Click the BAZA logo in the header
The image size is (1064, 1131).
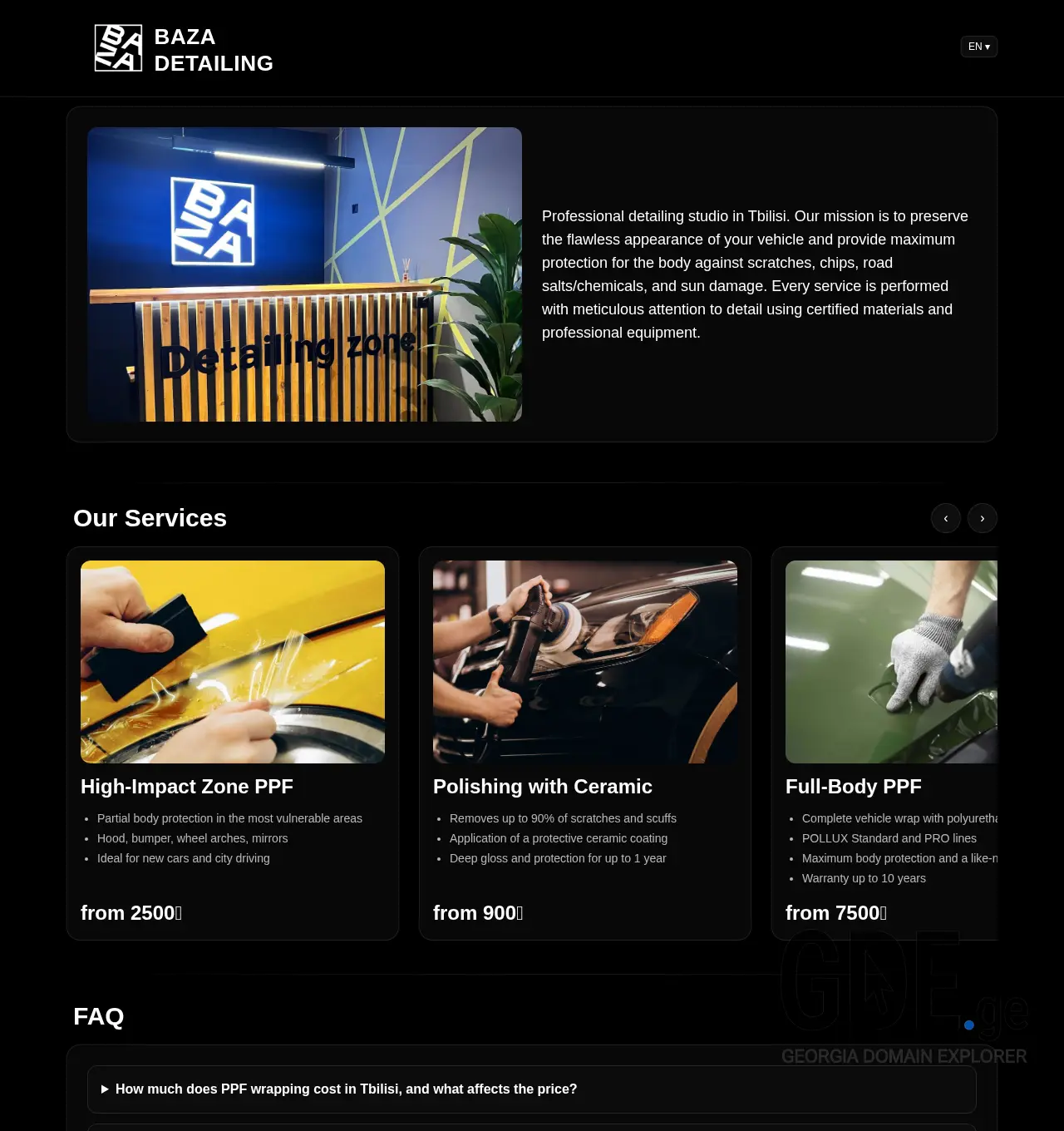[117, 47]
